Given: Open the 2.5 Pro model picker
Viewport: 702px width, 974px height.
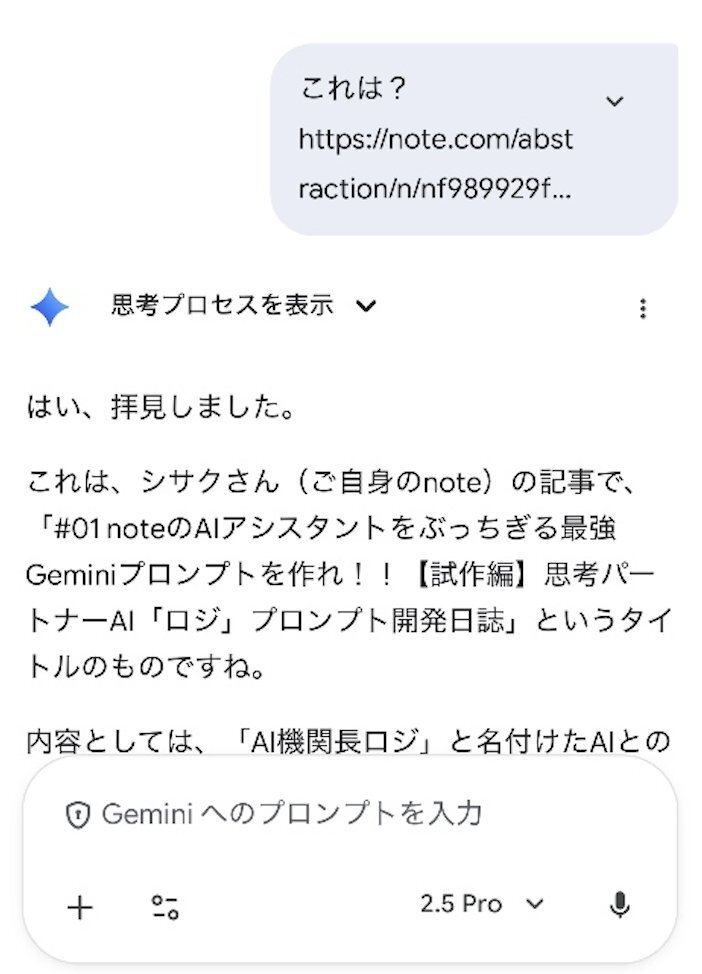Looking at the screenshot, I should 481,904.
